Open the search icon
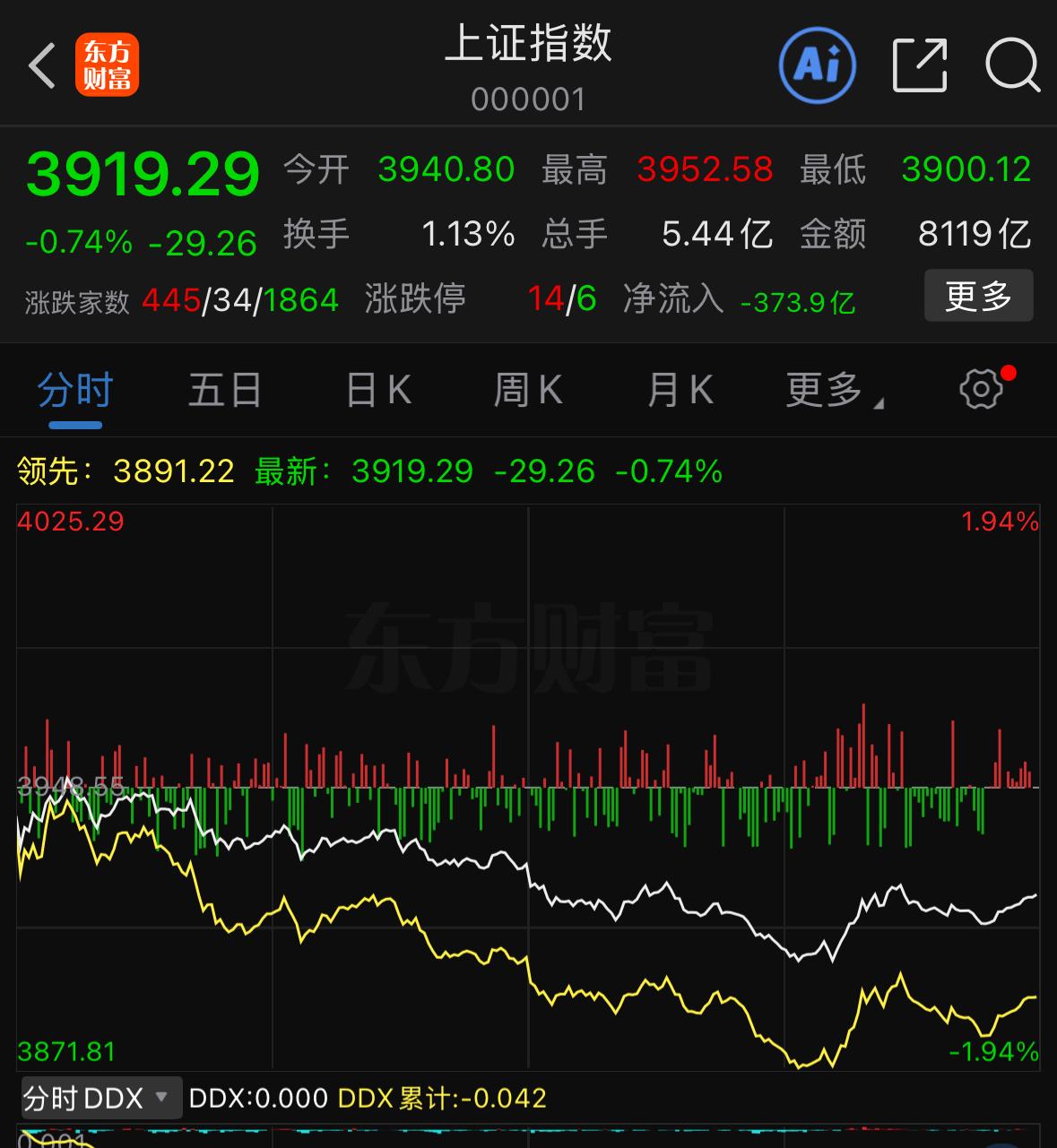 (1011, 65)
